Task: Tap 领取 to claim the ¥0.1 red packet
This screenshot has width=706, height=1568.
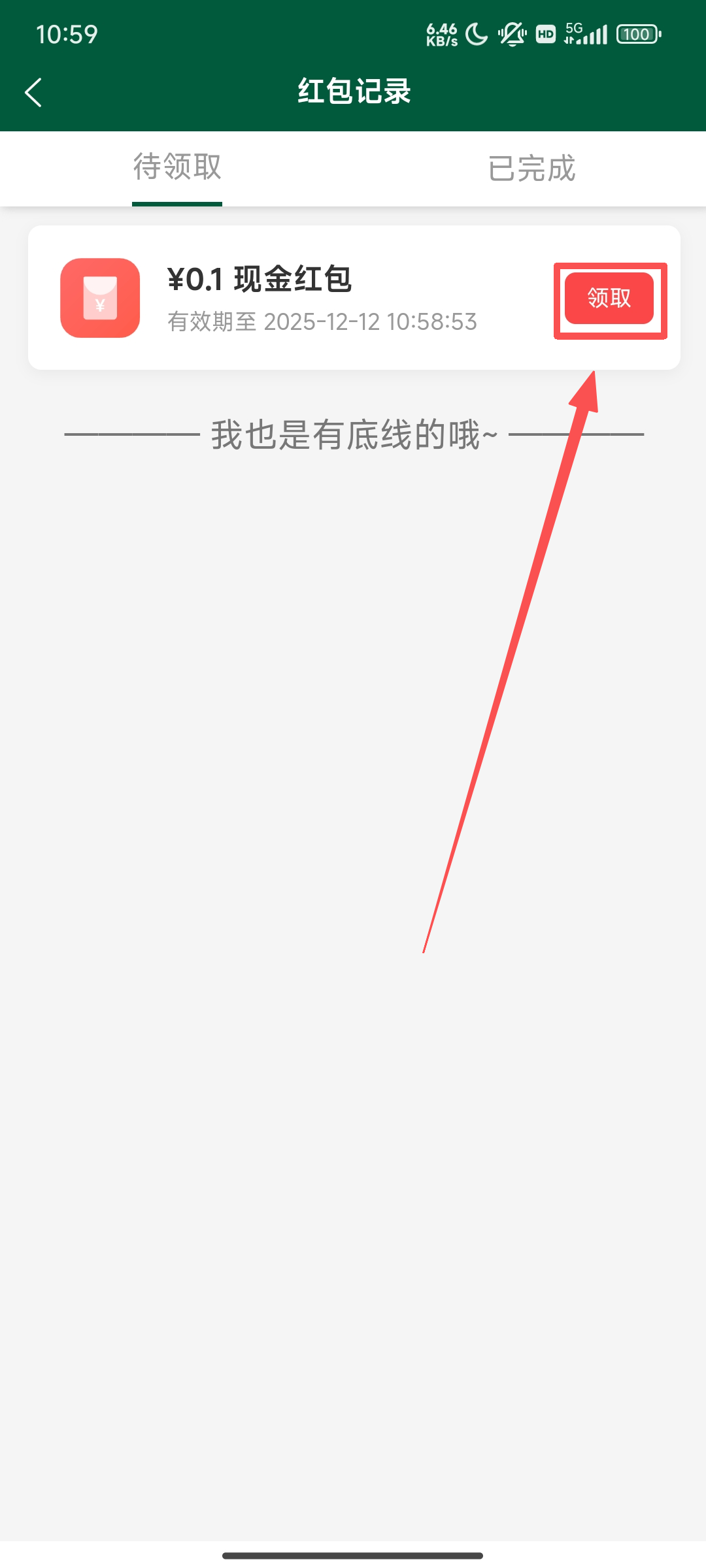Action: tap(609, 299)
